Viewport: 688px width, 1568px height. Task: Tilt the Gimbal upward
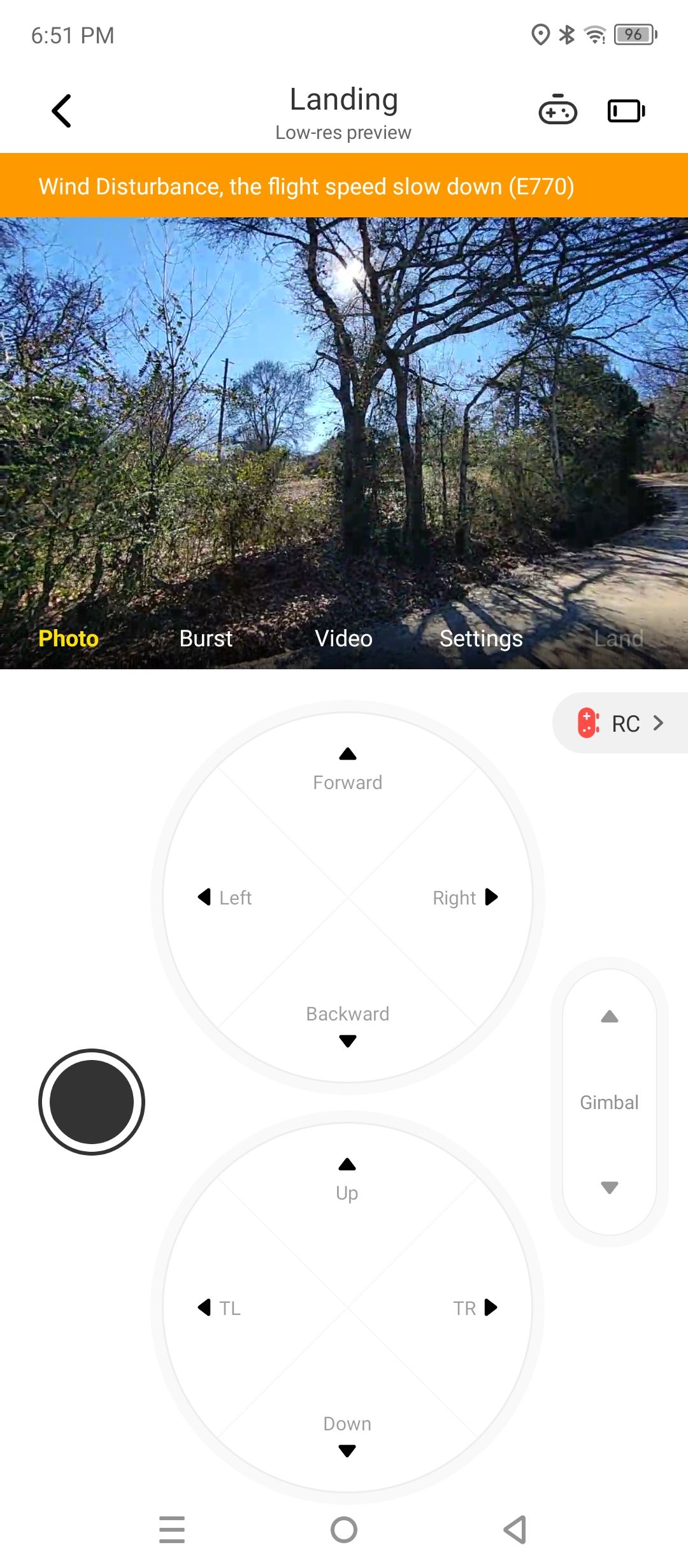tap(610, 1017)
